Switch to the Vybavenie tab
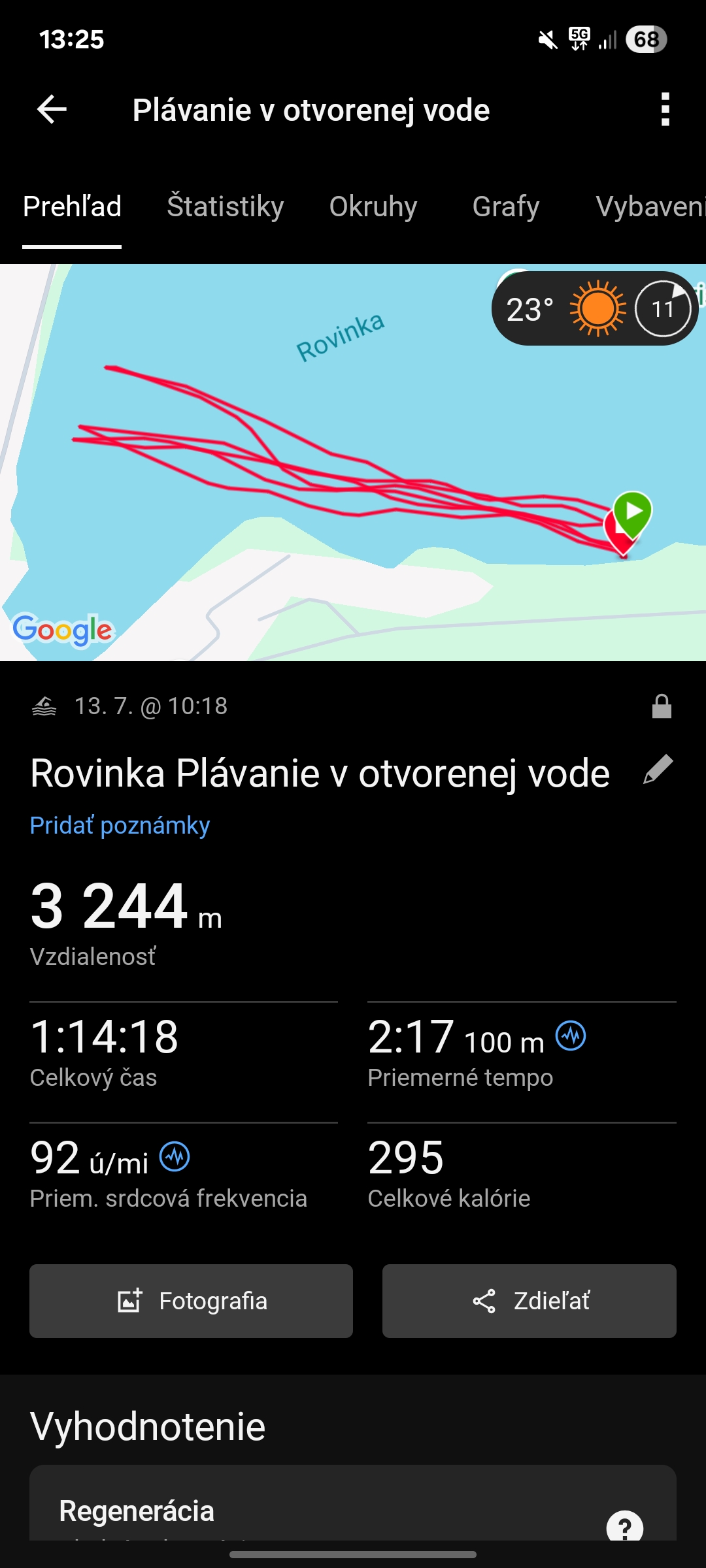This screenshot has height=1568, width=706. tap(650, 206)
